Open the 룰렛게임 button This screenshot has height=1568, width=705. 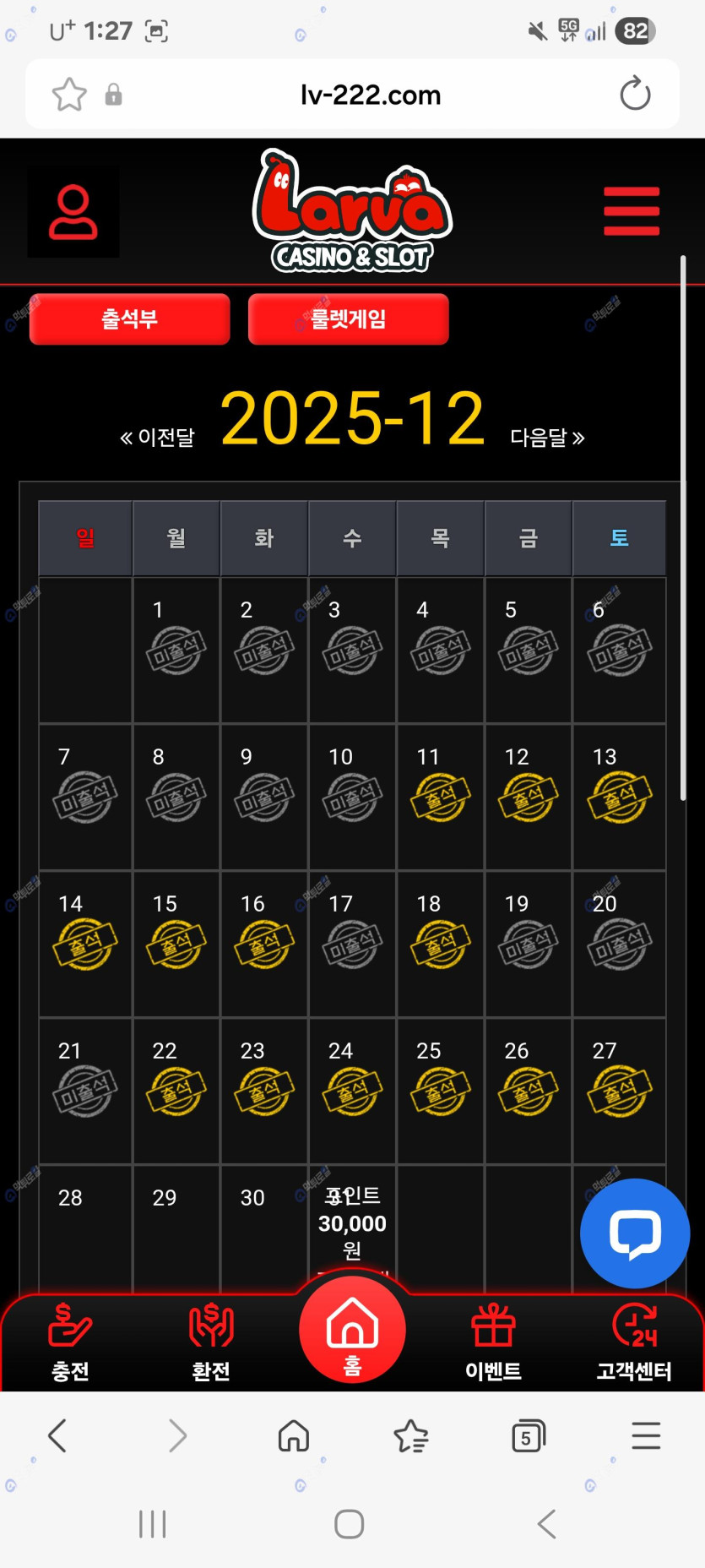point(348,319)
